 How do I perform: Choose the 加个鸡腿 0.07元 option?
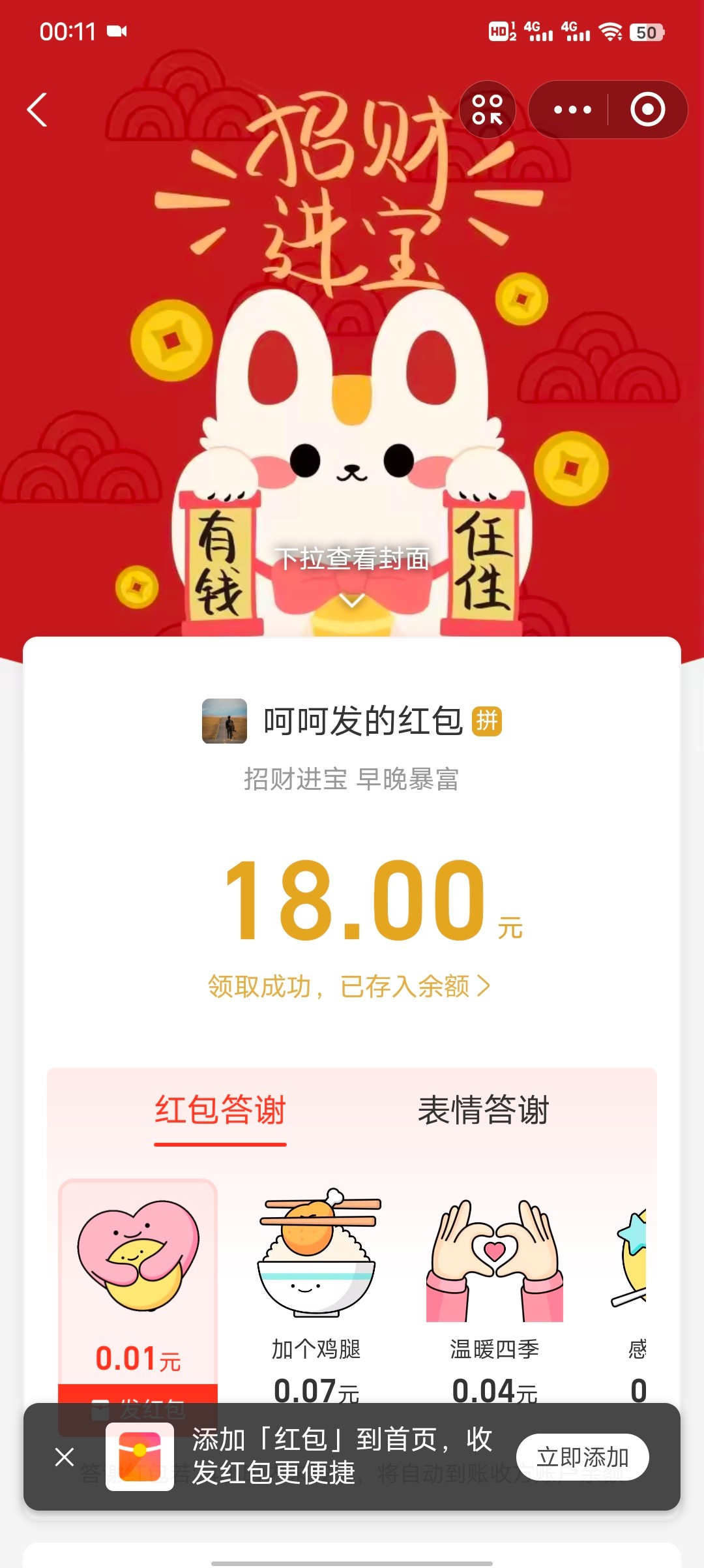[316, 1291]
